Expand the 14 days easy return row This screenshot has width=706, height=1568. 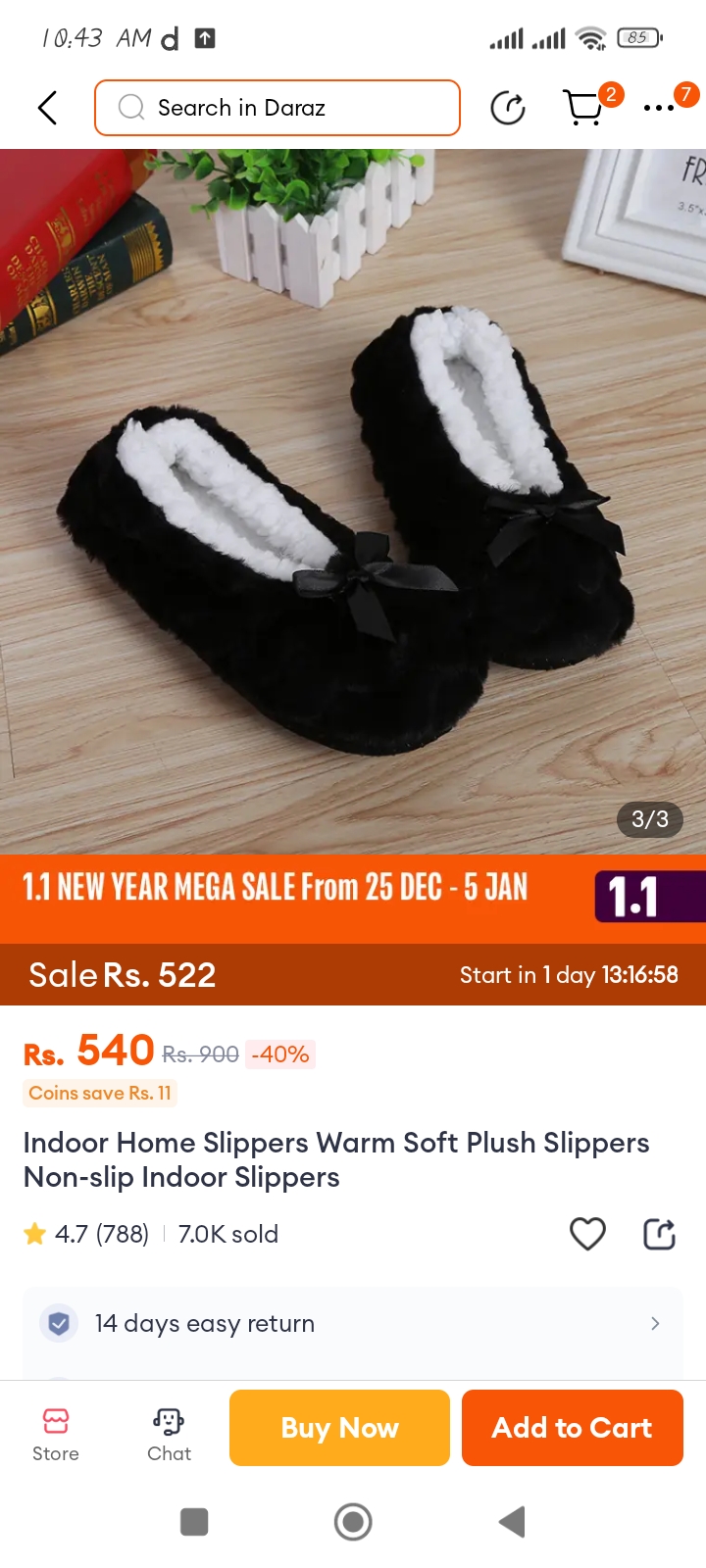pyautogui.click(x=353, y=1324)
